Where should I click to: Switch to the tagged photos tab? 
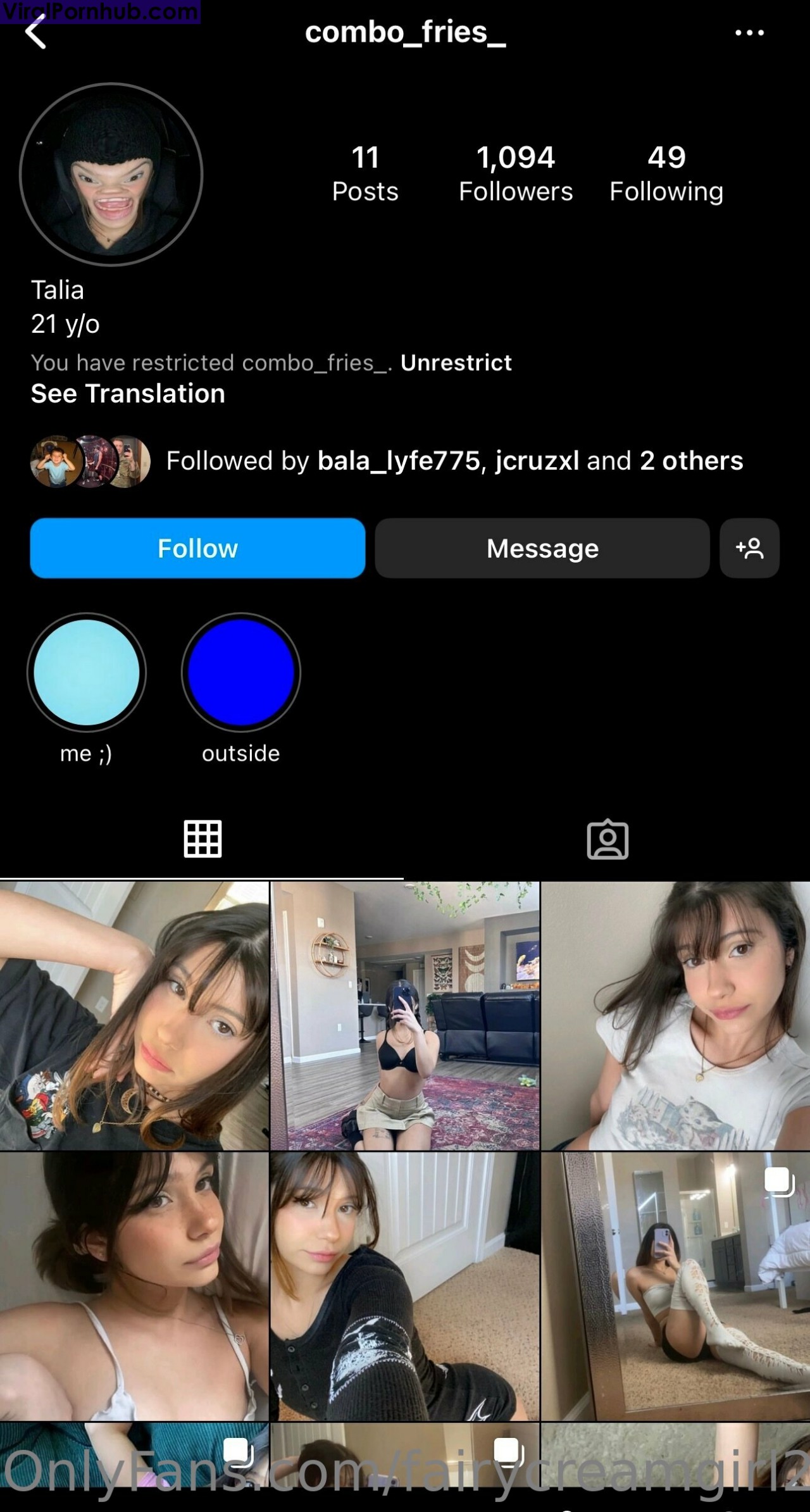(x=607, y=839)
